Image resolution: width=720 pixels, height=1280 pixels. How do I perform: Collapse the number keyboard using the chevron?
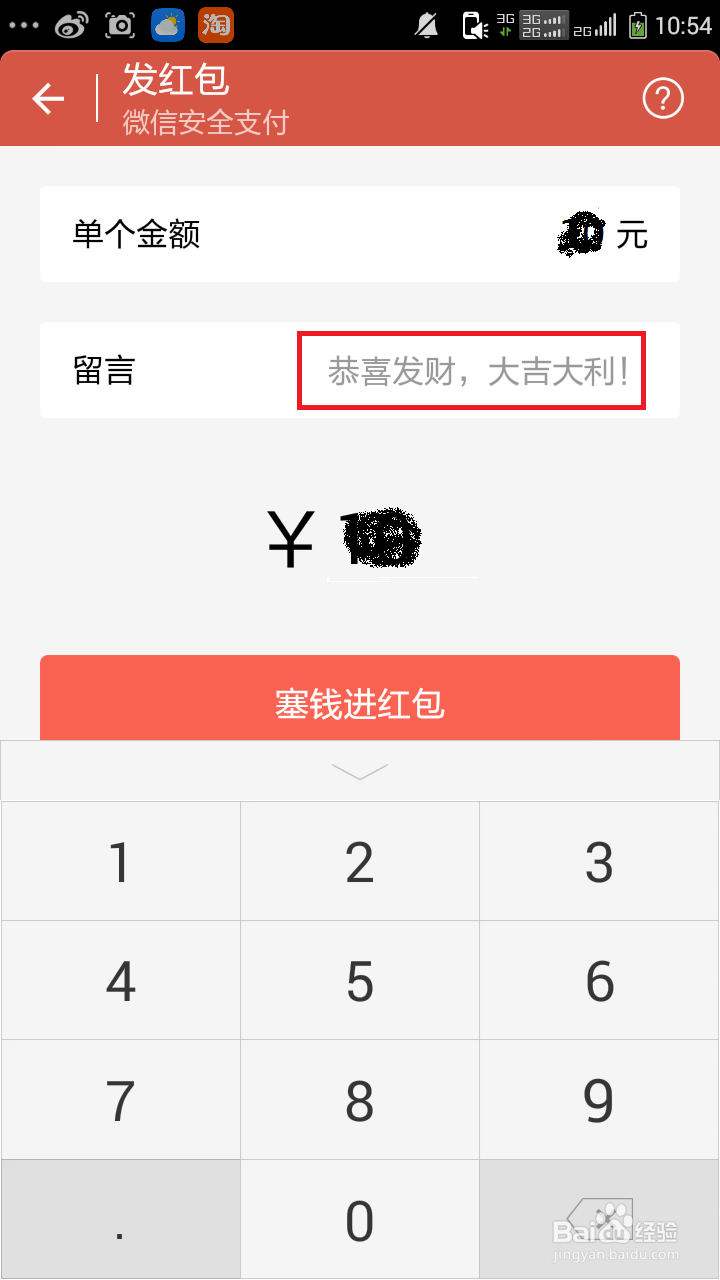pyautogui.click(x=360, y=771)
